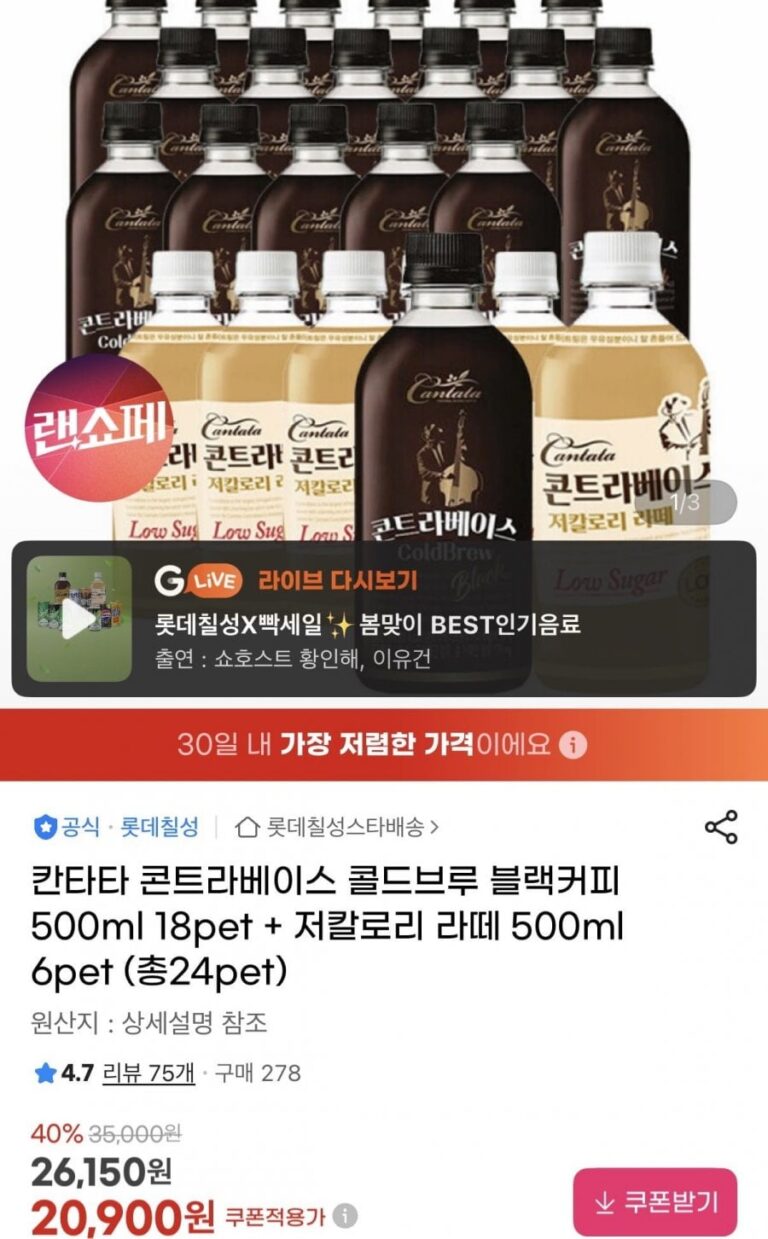Play the live replay video thumbnail
Viewport: 768px width, 1239px height.
[x=79, y=619]
